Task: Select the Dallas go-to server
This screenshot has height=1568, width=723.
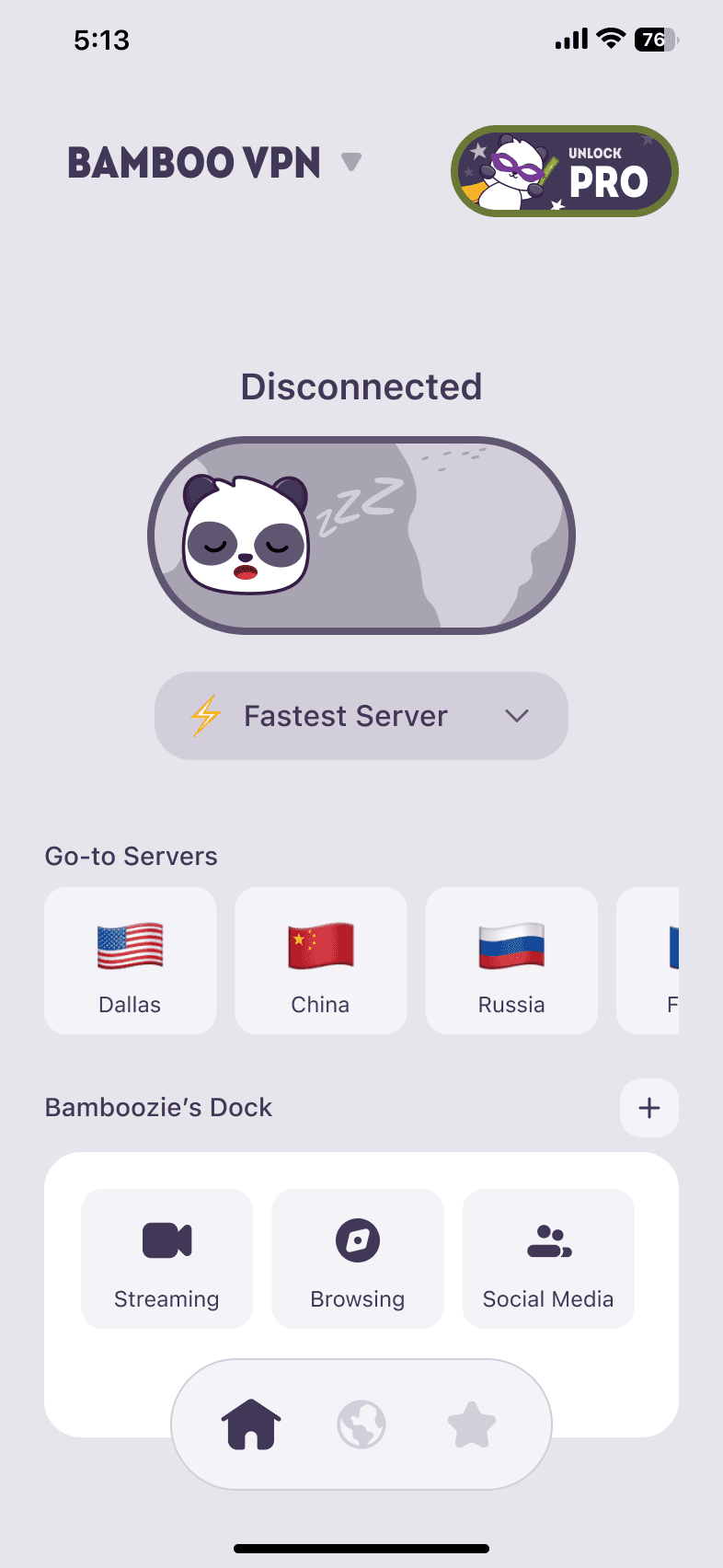Action: point(130,960)
